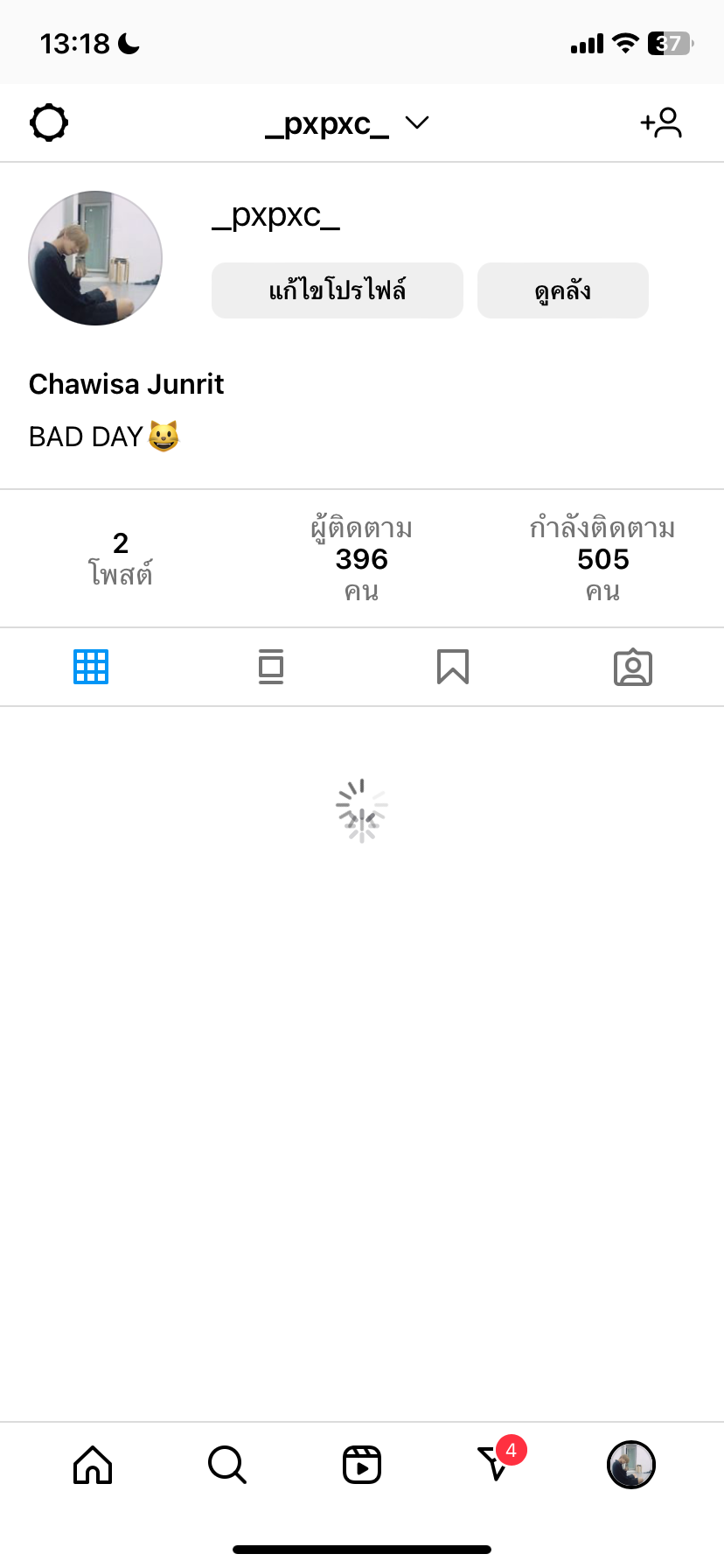Open the search tab
The height and width of the screenshot is (1568, 724).
click(227, 1465)
